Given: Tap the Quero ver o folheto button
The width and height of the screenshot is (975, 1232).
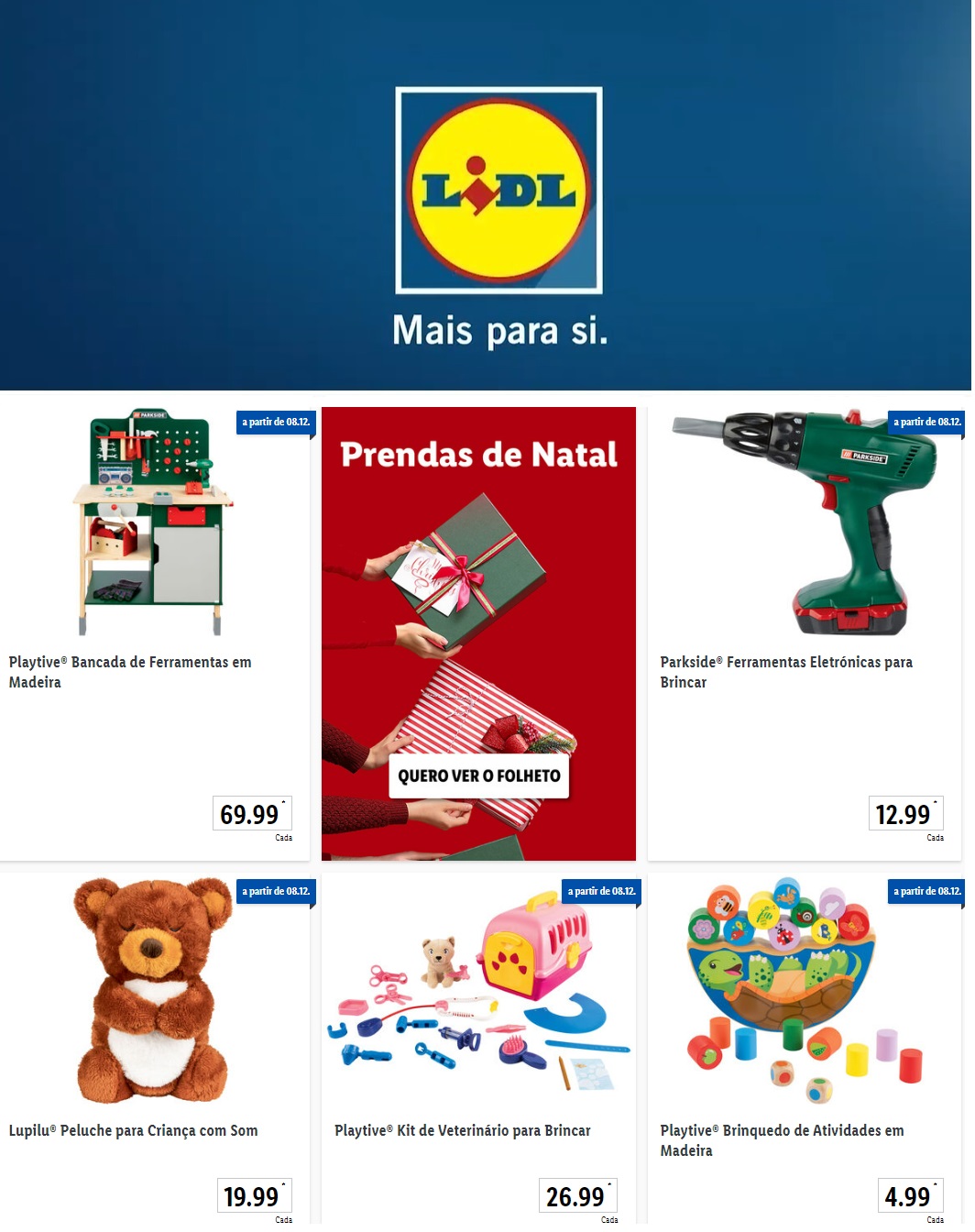Looking at the screenshot, I should coord(479,777).
